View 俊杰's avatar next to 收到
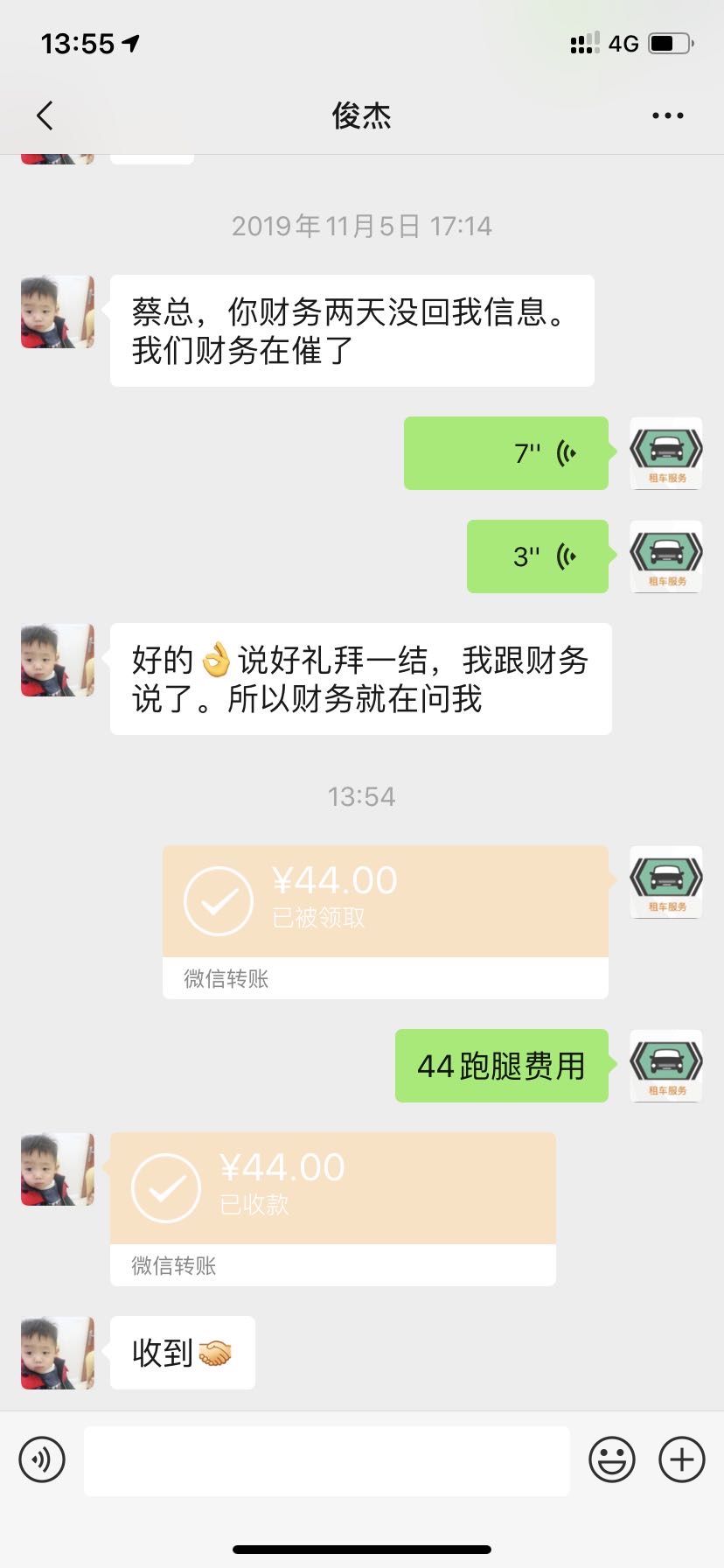Image resolution: width=724 pixels, height=1568 pixels. point(58,1353)
